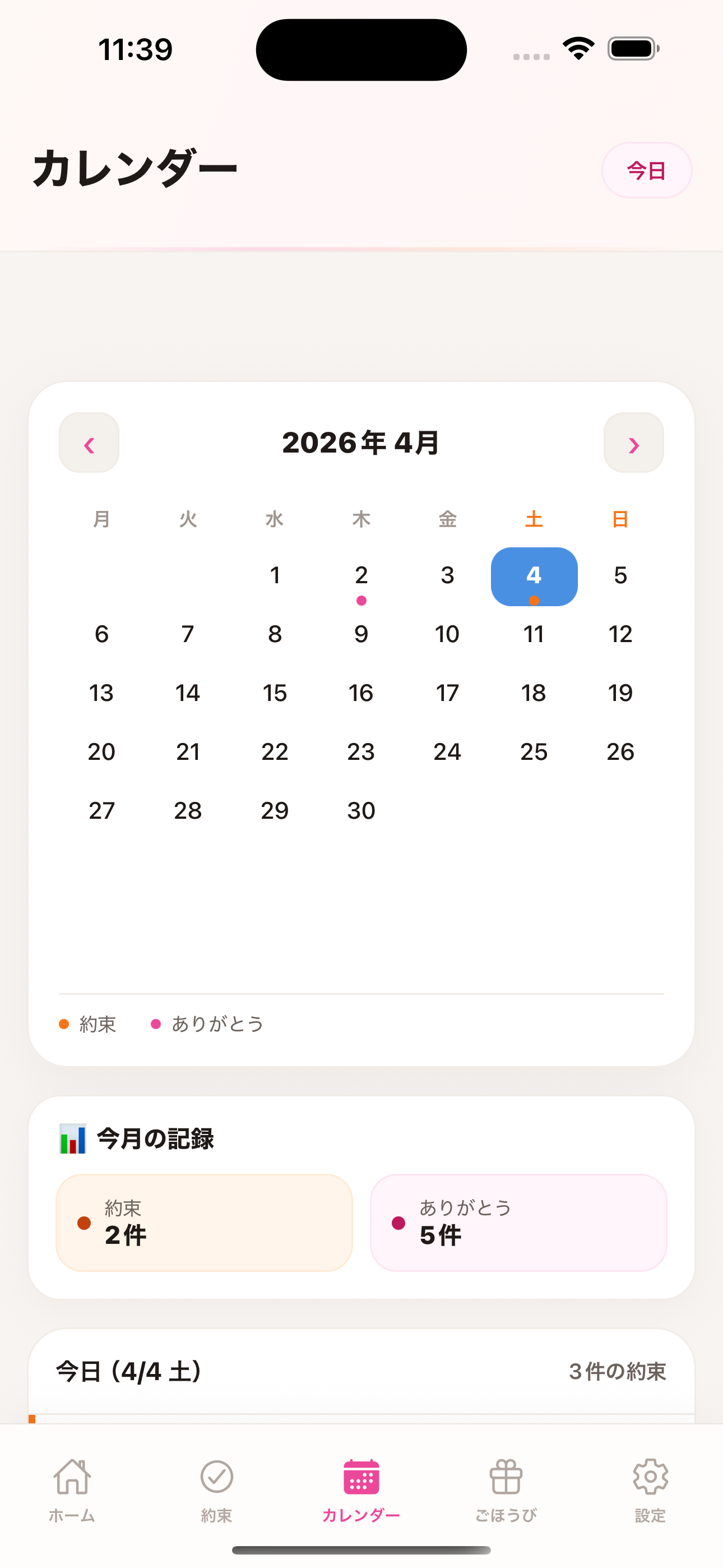
Task: Go to the previous month
Action: [89, 443]
